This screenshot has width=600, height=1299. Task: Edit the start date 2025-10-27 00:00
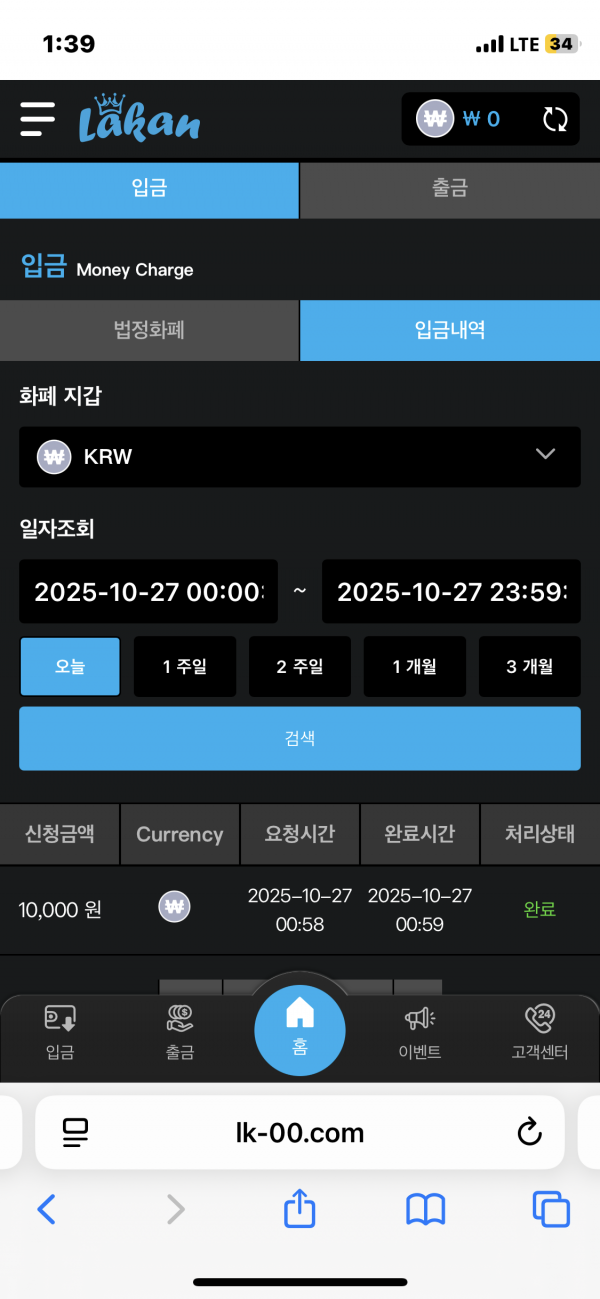point(149,591)
